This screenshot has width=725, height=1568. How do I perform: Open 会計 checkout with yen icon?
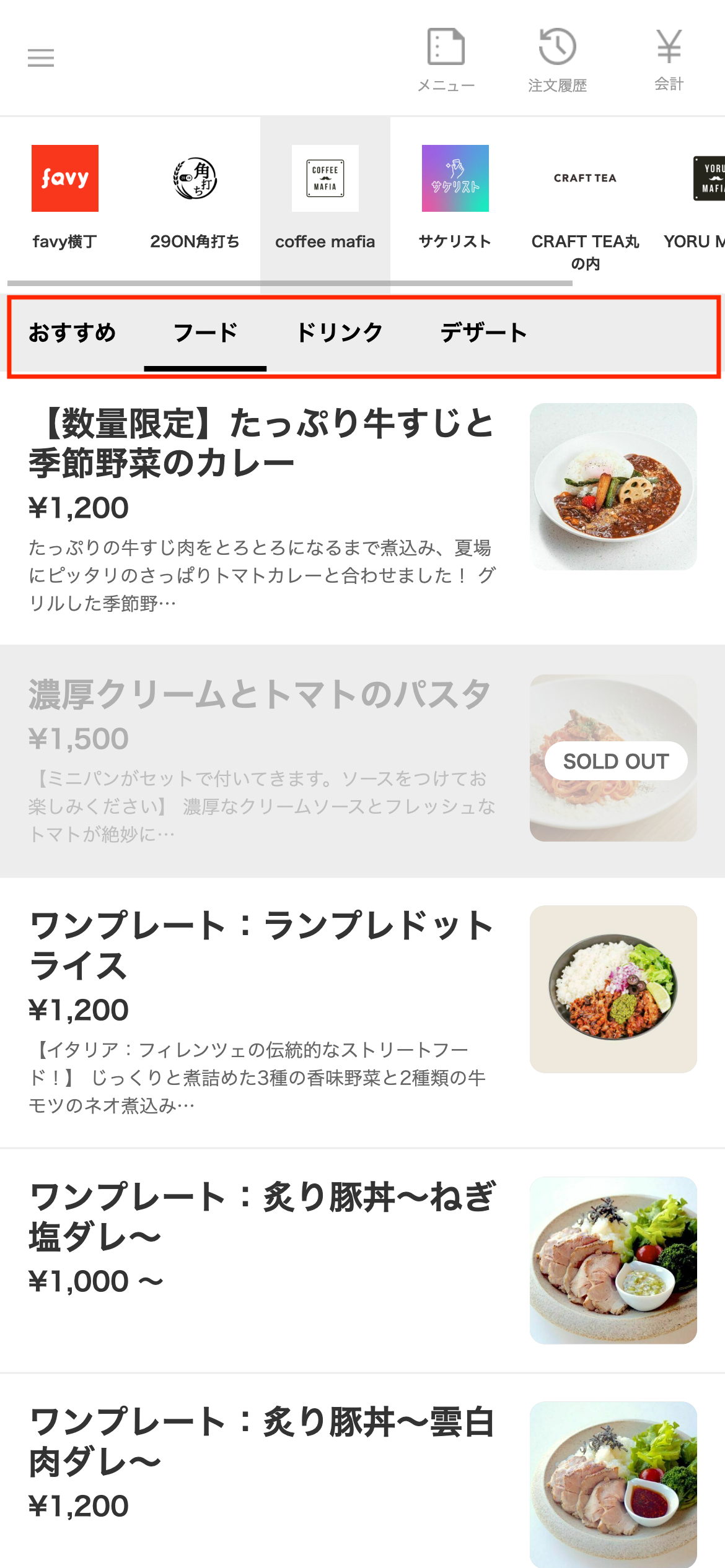669,60
